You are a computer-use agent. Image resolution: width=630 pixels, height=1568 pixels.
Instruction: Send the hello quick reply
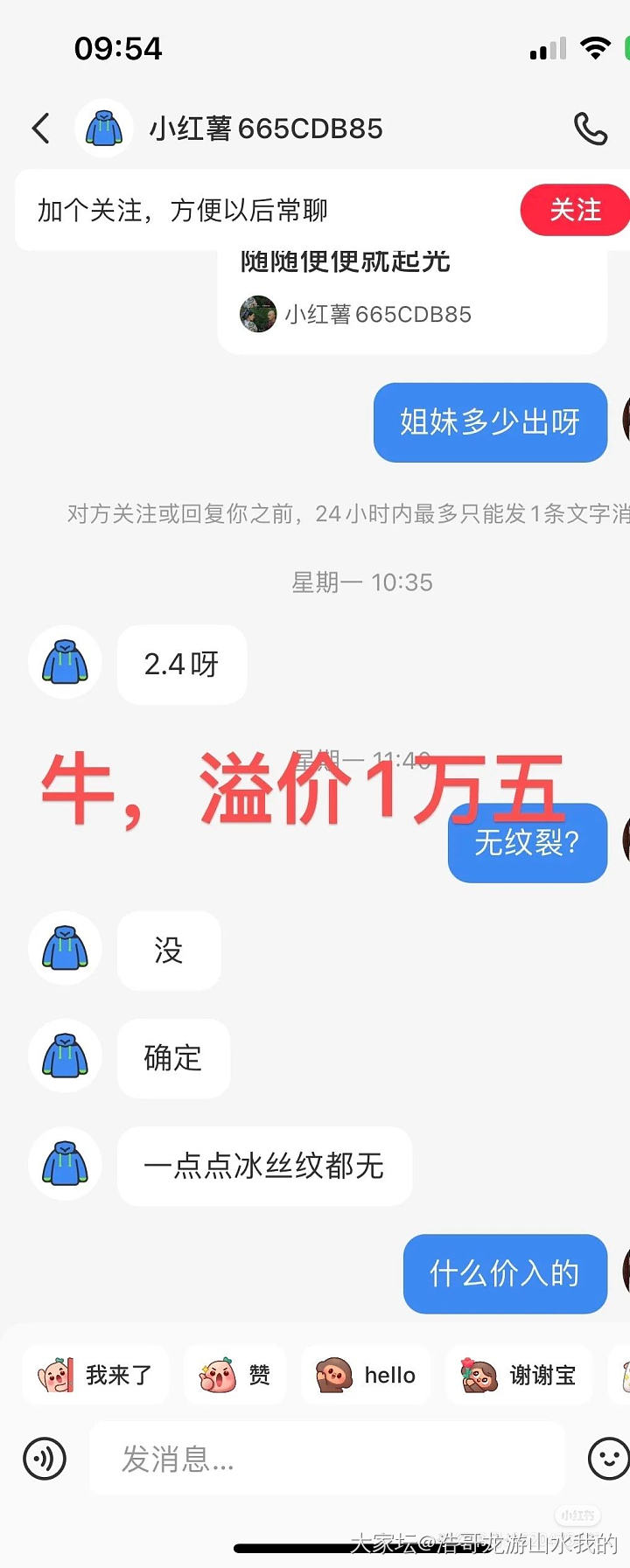tap(367, 1375)
